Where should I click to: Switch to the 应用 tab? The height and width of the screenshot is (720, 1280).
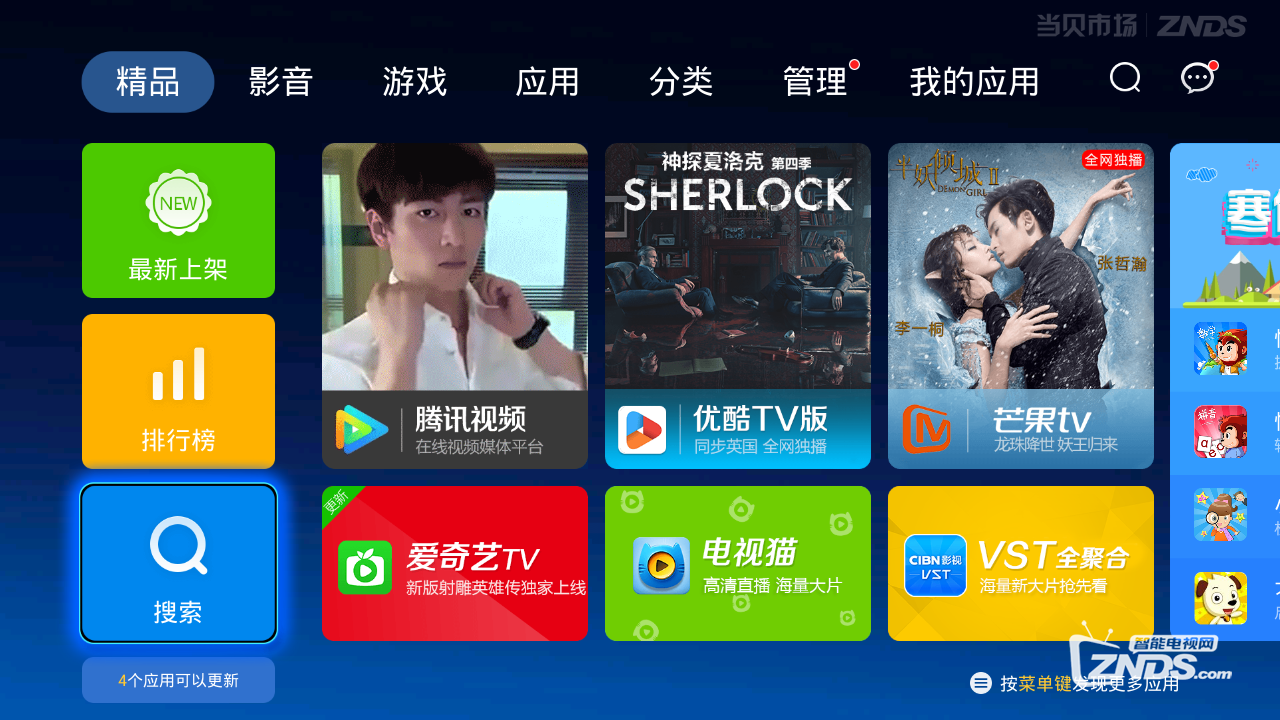coord(547,82)
